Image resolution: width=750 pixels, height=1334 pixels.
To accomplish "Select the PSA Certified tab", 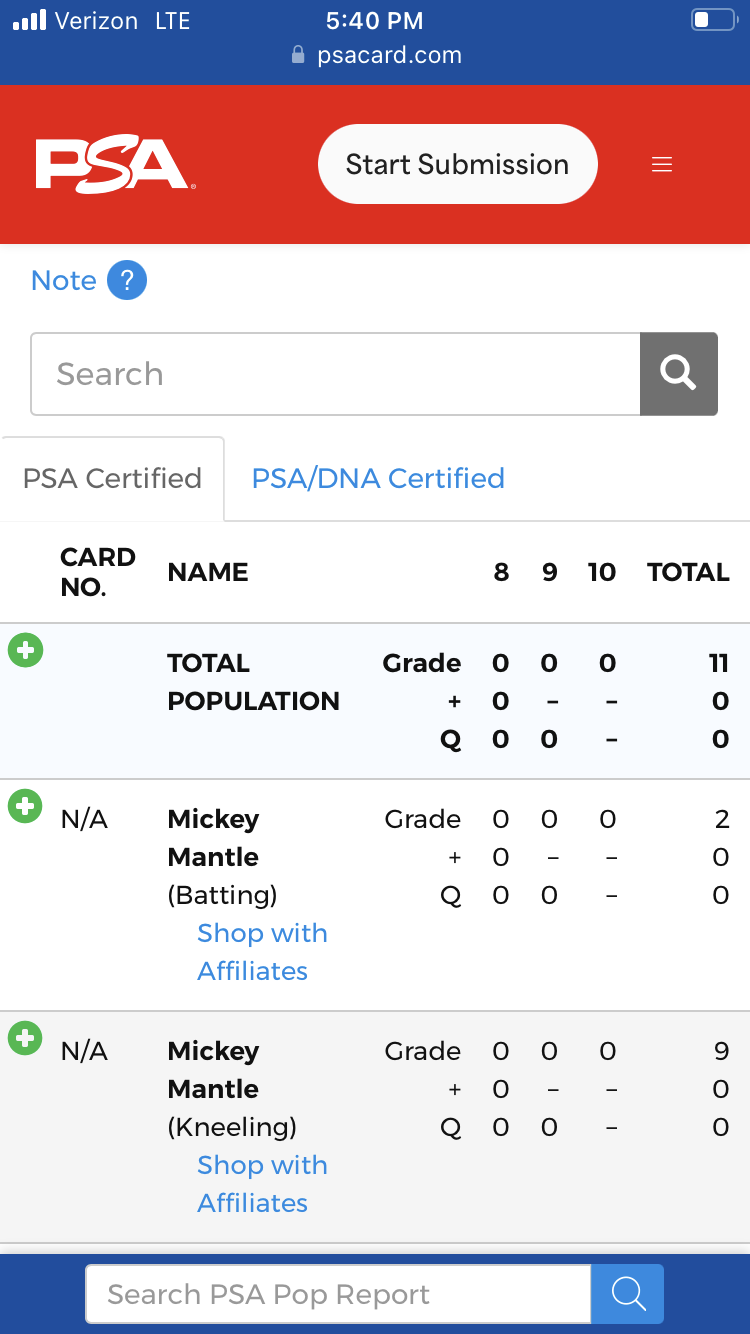I will [x=112, y=478].
